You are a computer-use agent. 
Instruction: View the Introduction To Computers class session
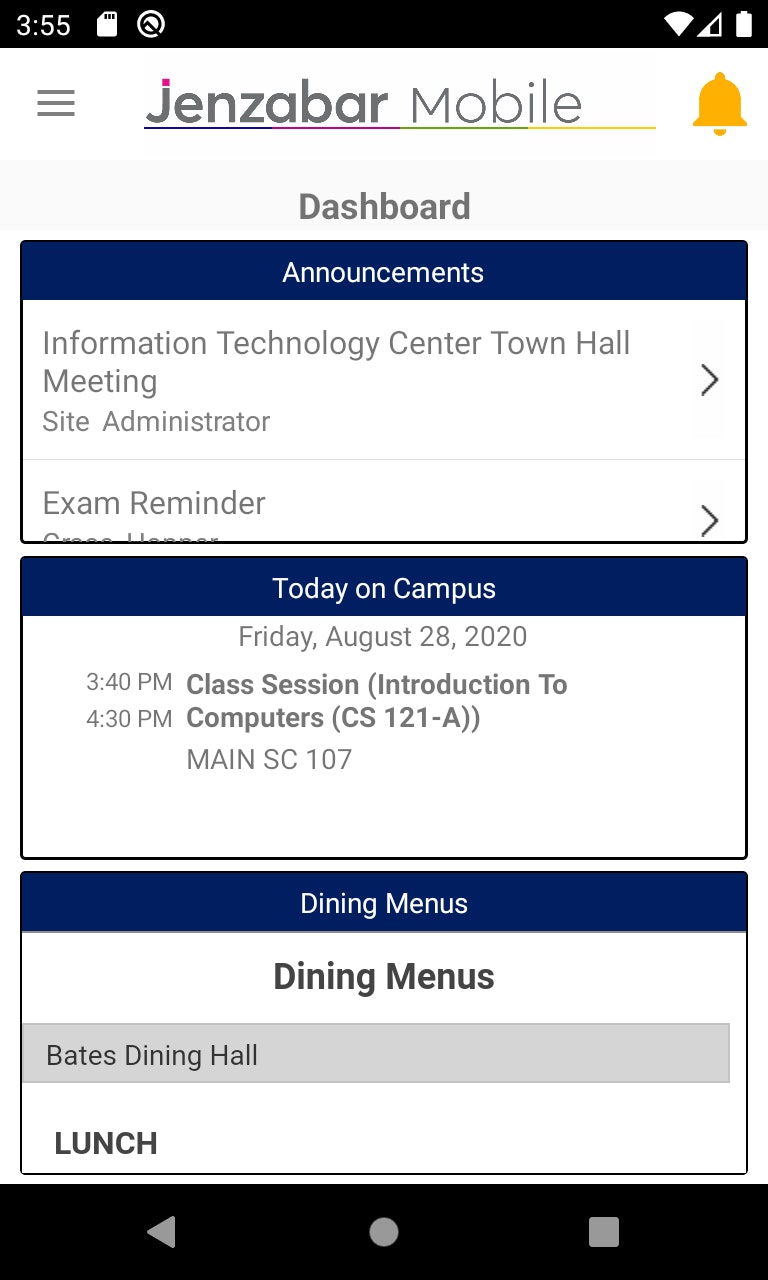pyautogui.click(x=376, y=701)
